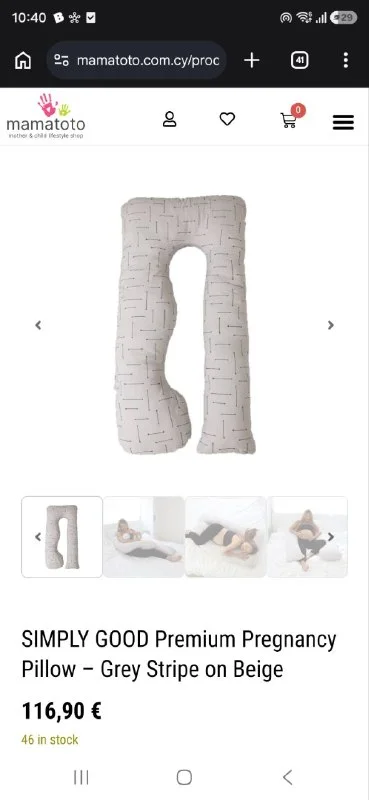The height and width of the screenshot is (800, 369).
Task: Open a new browser tab
Action: 252,60
